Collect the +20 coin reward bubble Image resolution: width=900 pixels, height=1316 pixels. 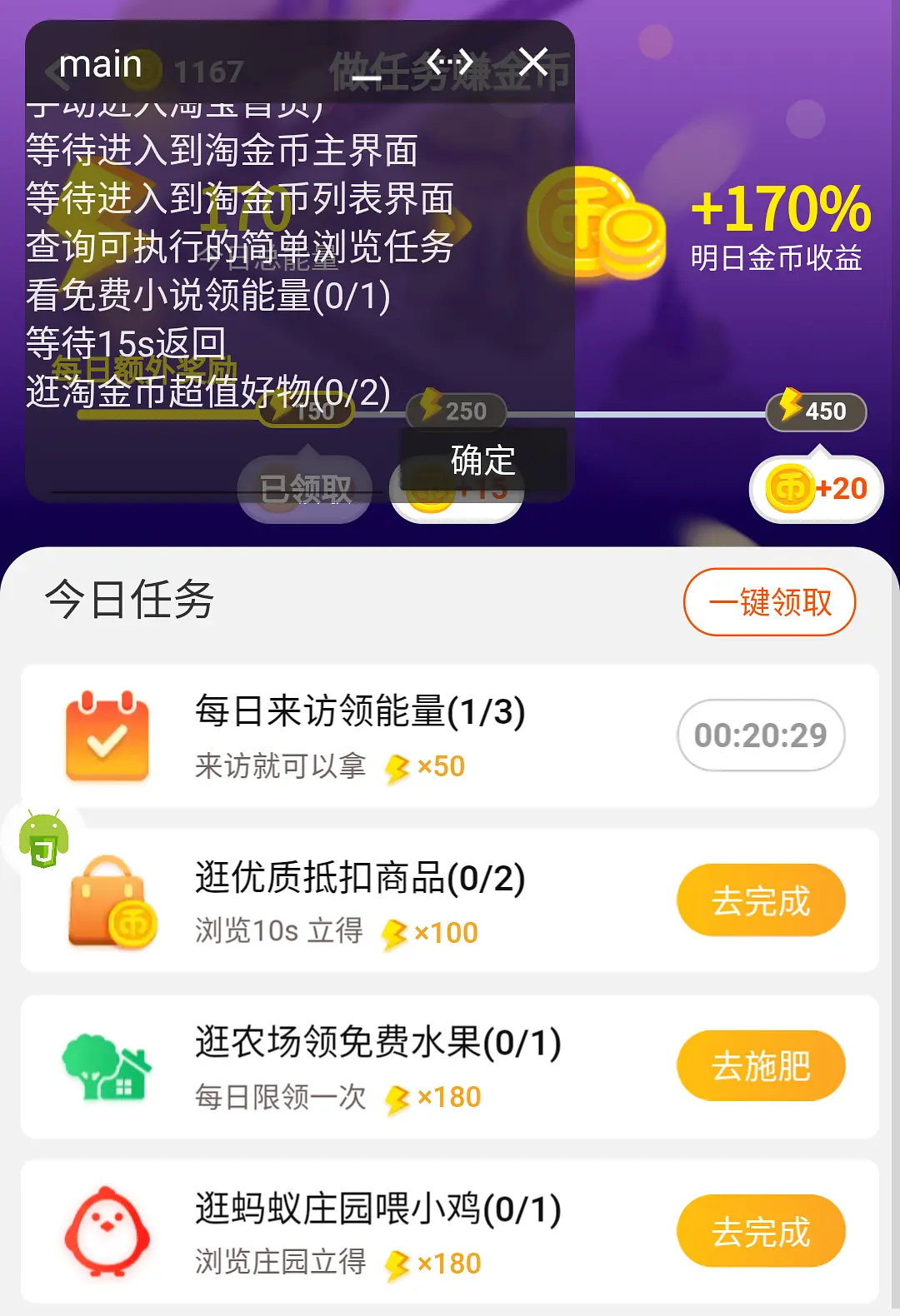click(x=817, y=489)
